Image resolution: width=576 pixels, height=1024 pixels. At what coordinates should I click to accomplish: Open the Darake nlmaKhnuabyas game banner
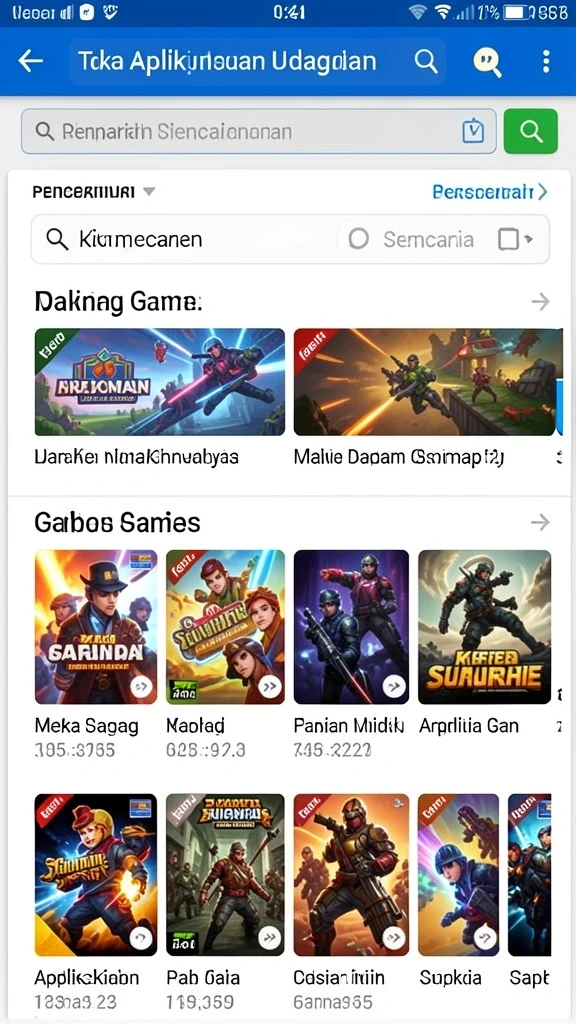[159, 381]
